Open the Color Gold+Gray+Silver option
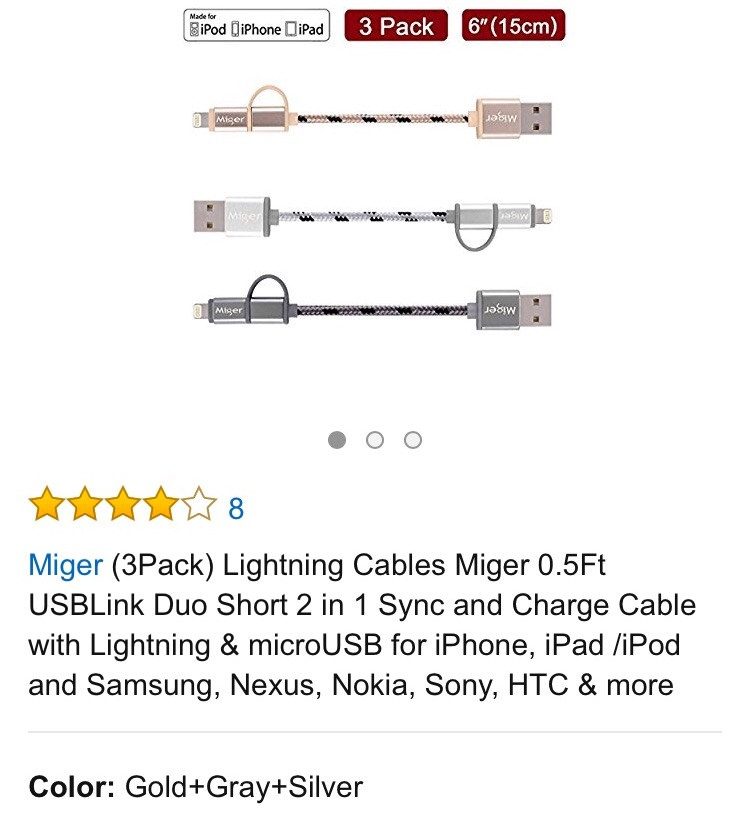This screenshot has width=750, height=839. coord(196,787)
